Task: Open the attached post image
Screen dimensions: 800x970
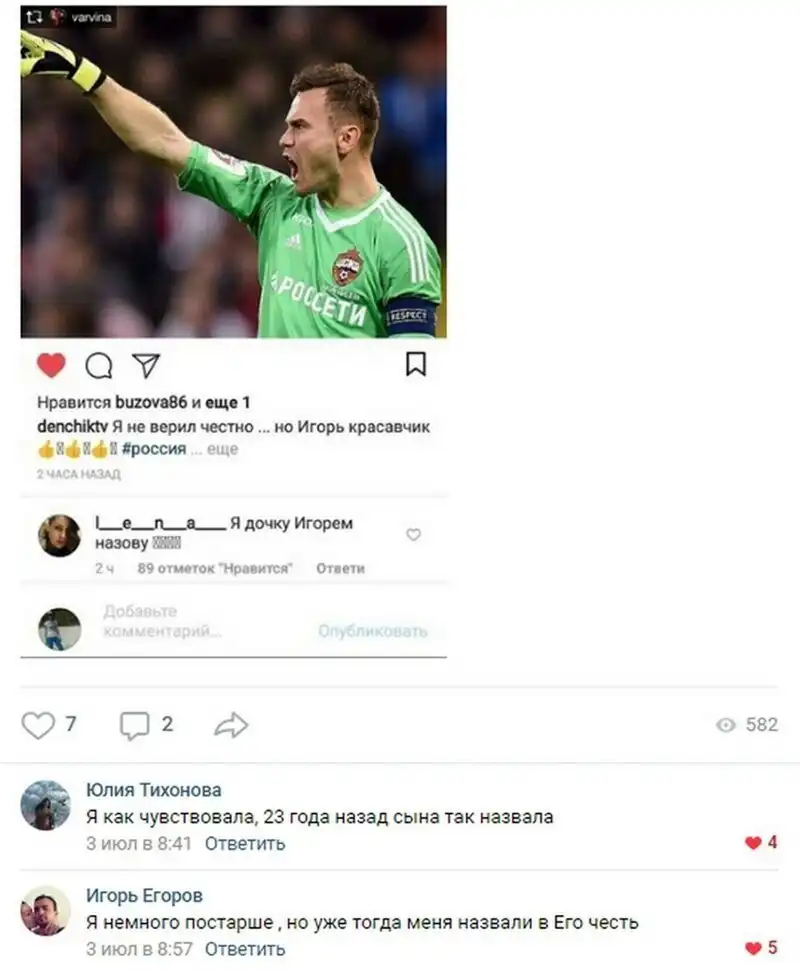Action: [233, 330]
